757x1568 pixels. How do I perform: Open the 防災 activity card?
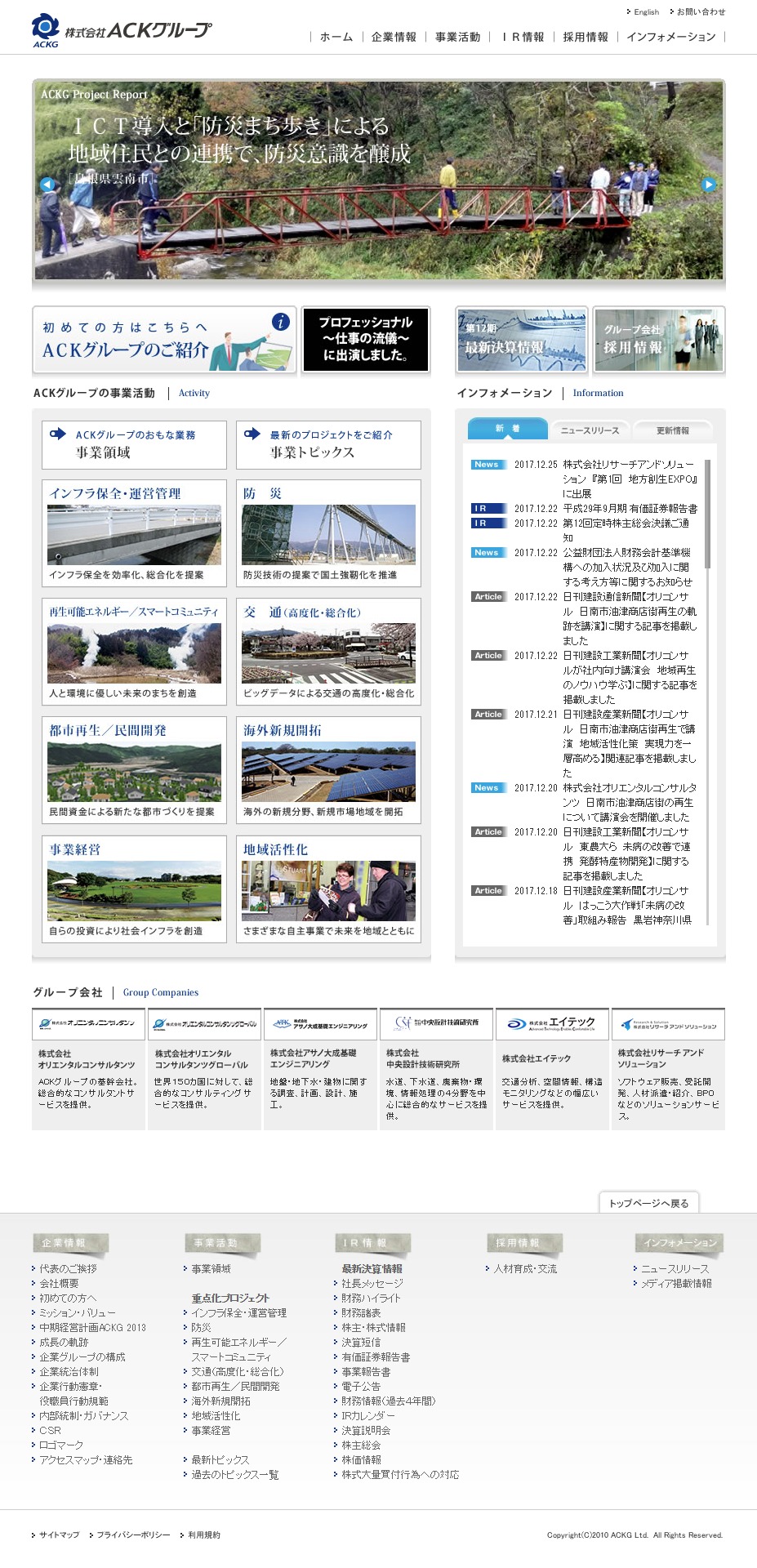point(328,532)
